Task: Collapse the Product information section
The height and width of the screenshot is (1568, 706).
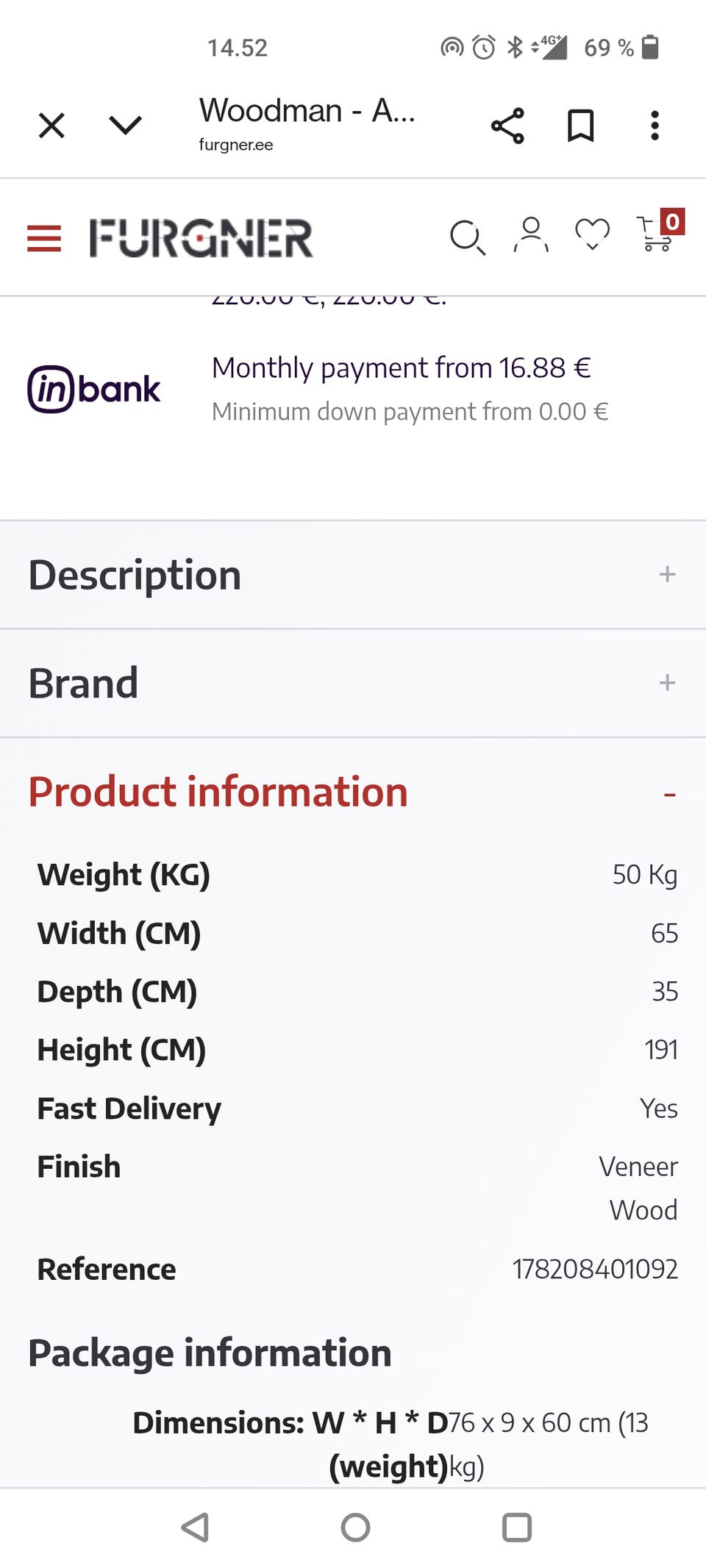Action: tap(353, 792)
